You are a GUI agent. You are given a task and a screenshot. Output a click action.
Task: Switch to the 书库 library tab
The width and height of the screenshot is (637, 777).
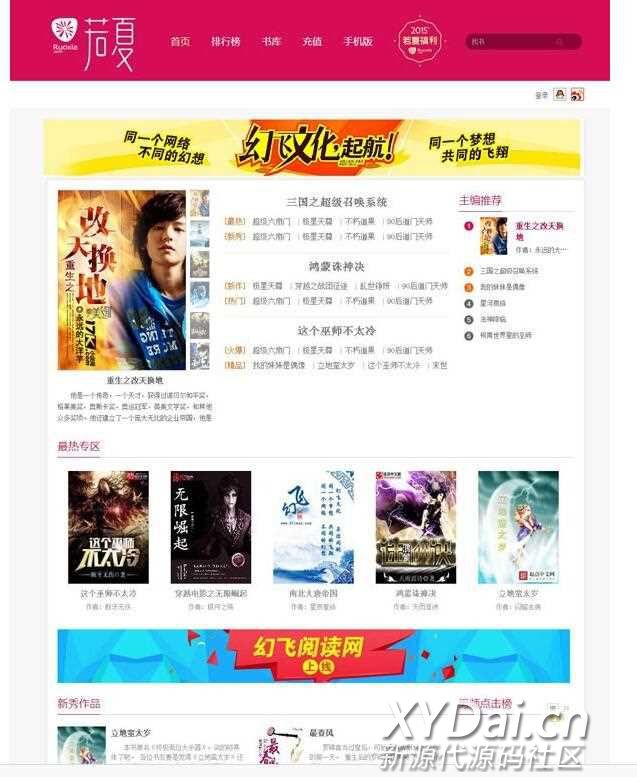click(271, 42)
